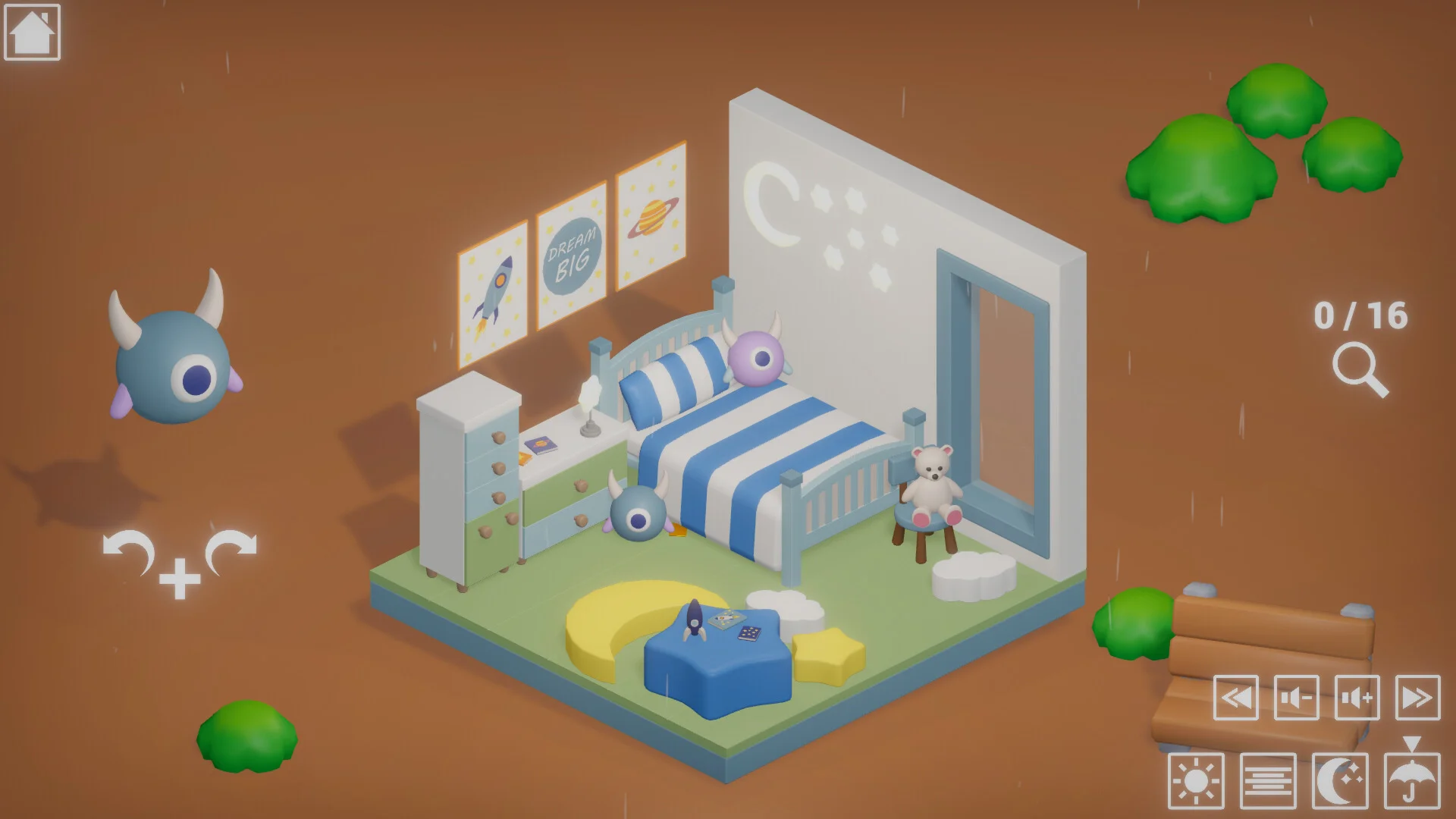Rotate the room clockwise

coord(231,551)
